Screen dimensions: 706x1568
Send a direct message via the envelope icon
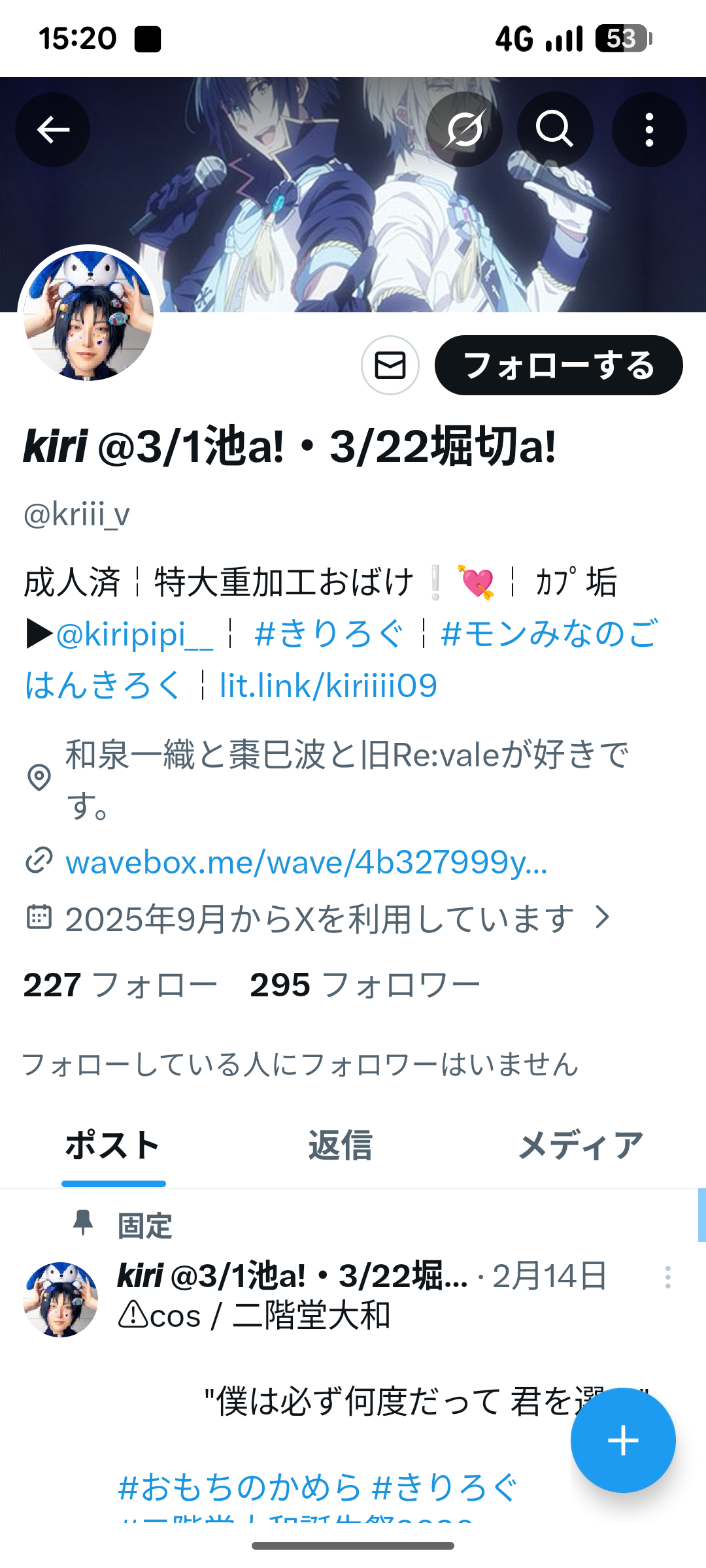click(390, 365)
